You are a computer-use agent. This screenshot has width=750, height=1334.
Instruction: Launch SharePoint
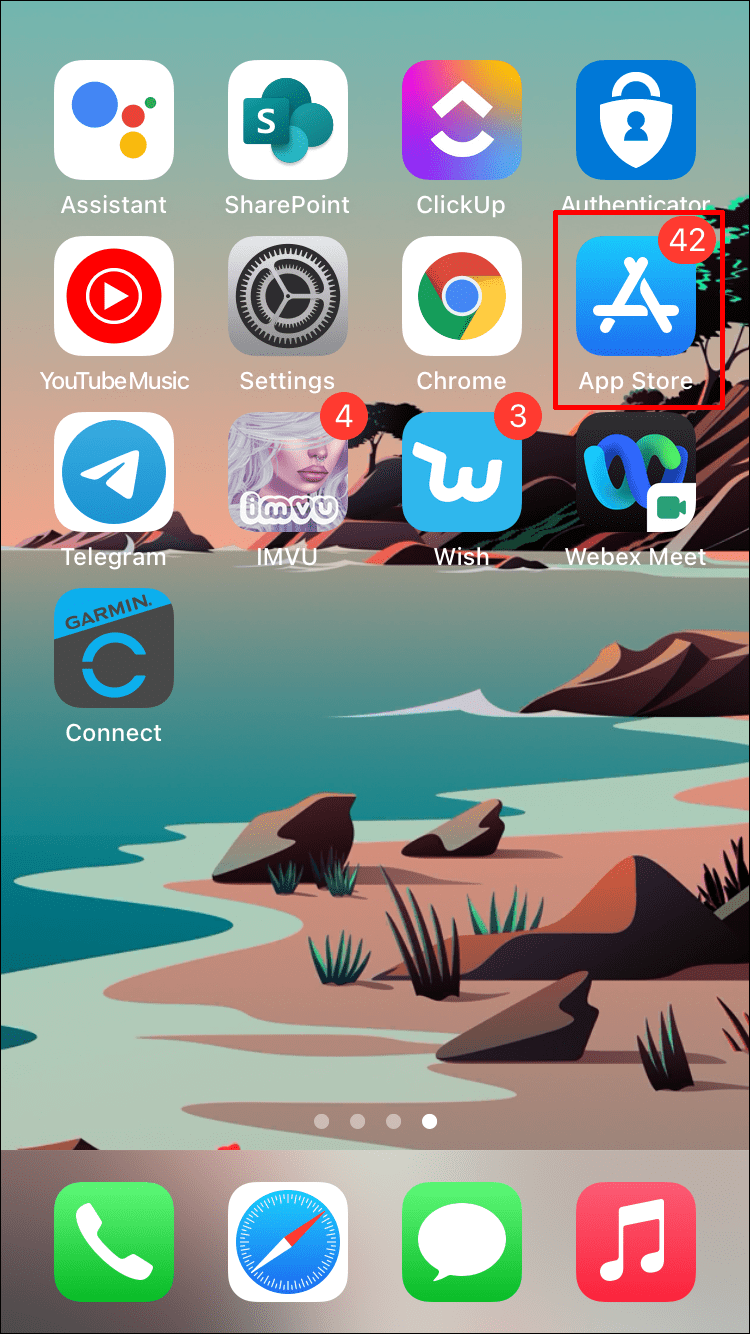[287, 119]
